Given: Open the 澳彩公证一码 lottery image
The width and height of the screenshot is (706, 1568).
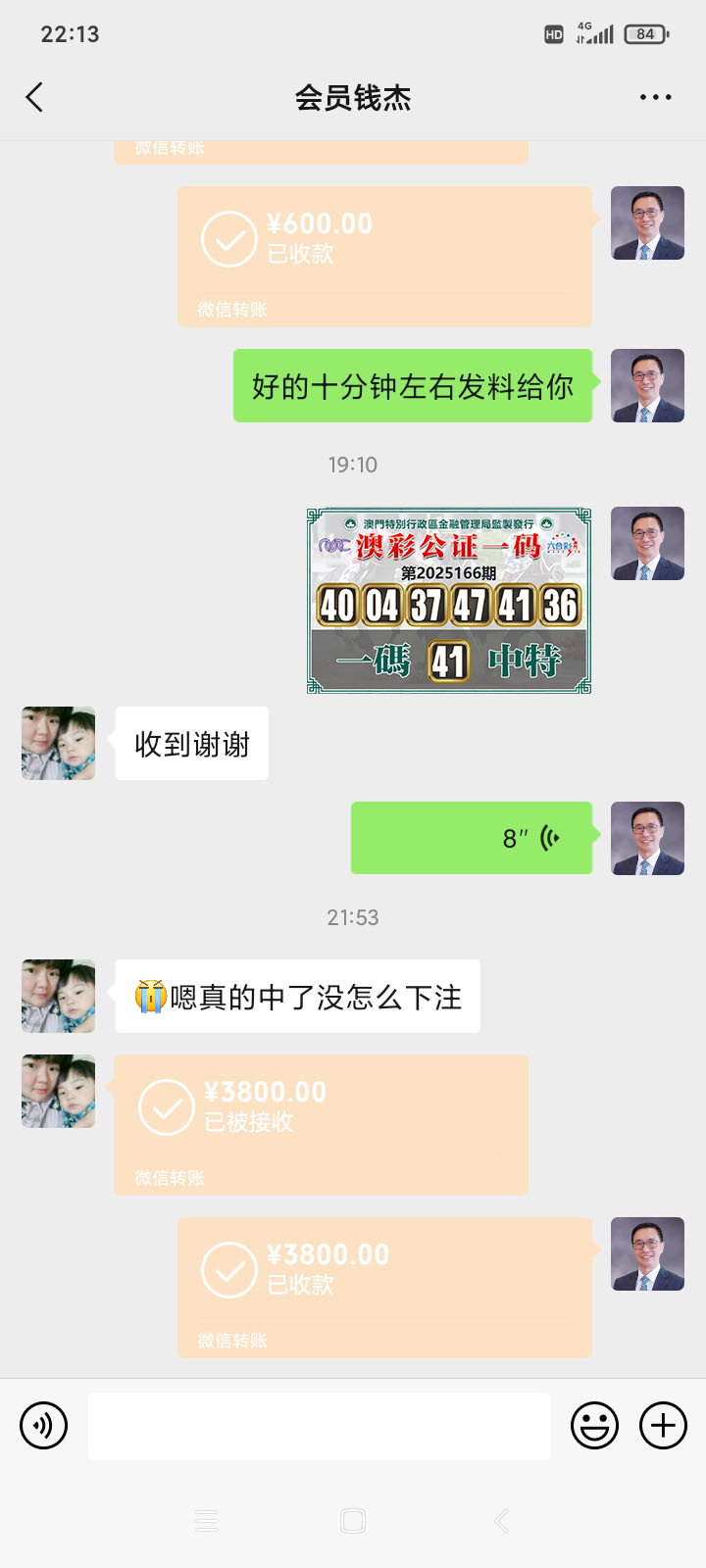Looking at the screenshot, I should (449, 600).
